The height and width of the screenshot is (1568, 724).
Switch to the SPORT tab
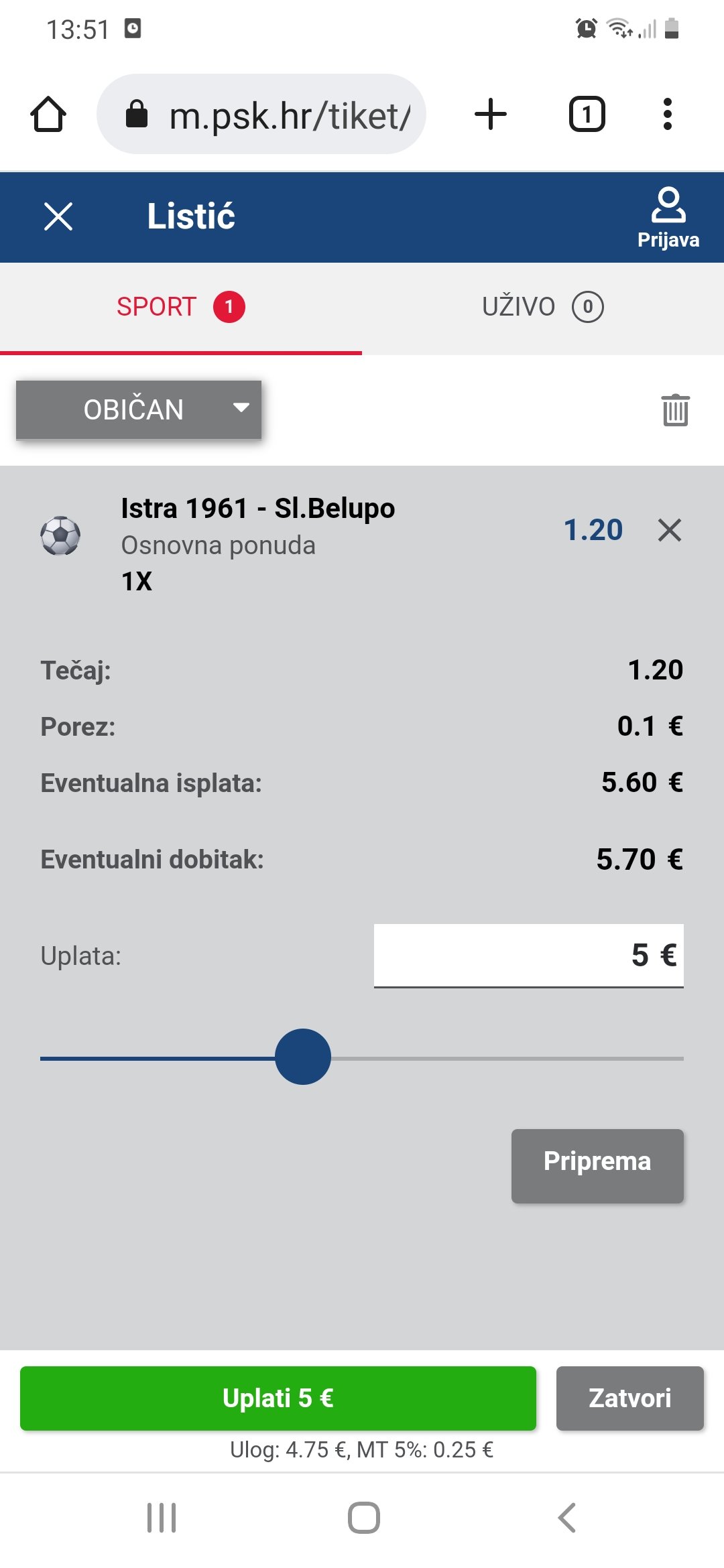point(180,307)
